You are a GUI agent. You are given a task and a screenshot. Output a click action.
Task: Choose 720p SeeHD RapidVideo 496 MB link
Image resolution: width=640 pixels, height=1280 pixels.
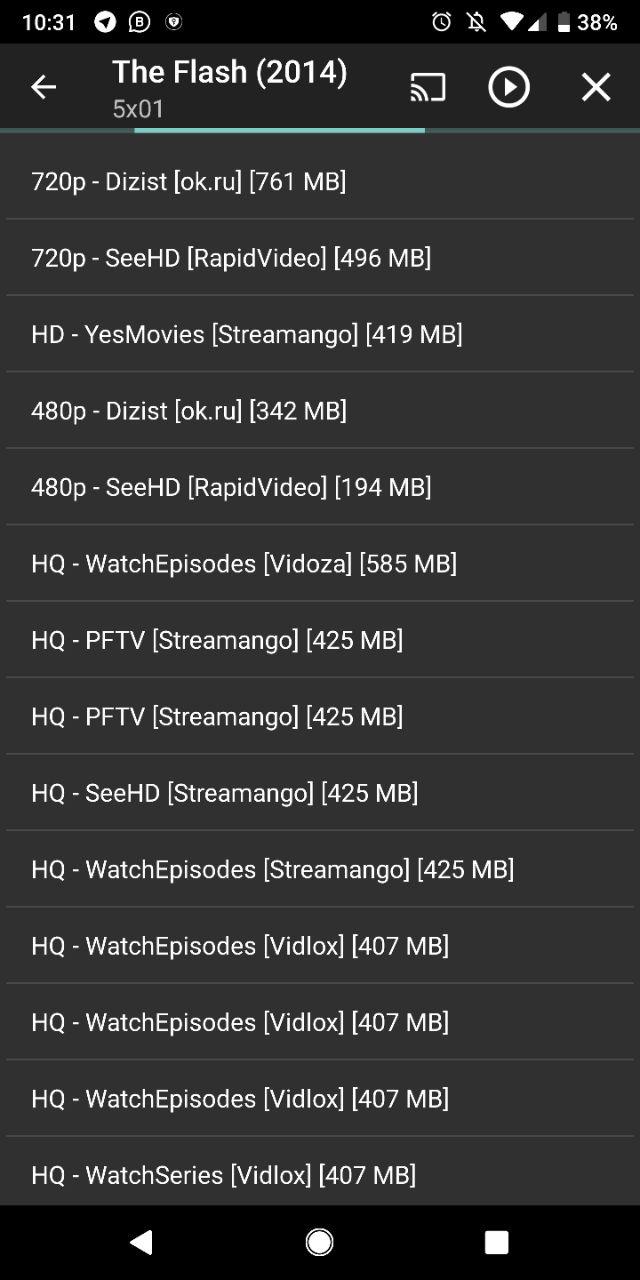[x=320, y=258]
